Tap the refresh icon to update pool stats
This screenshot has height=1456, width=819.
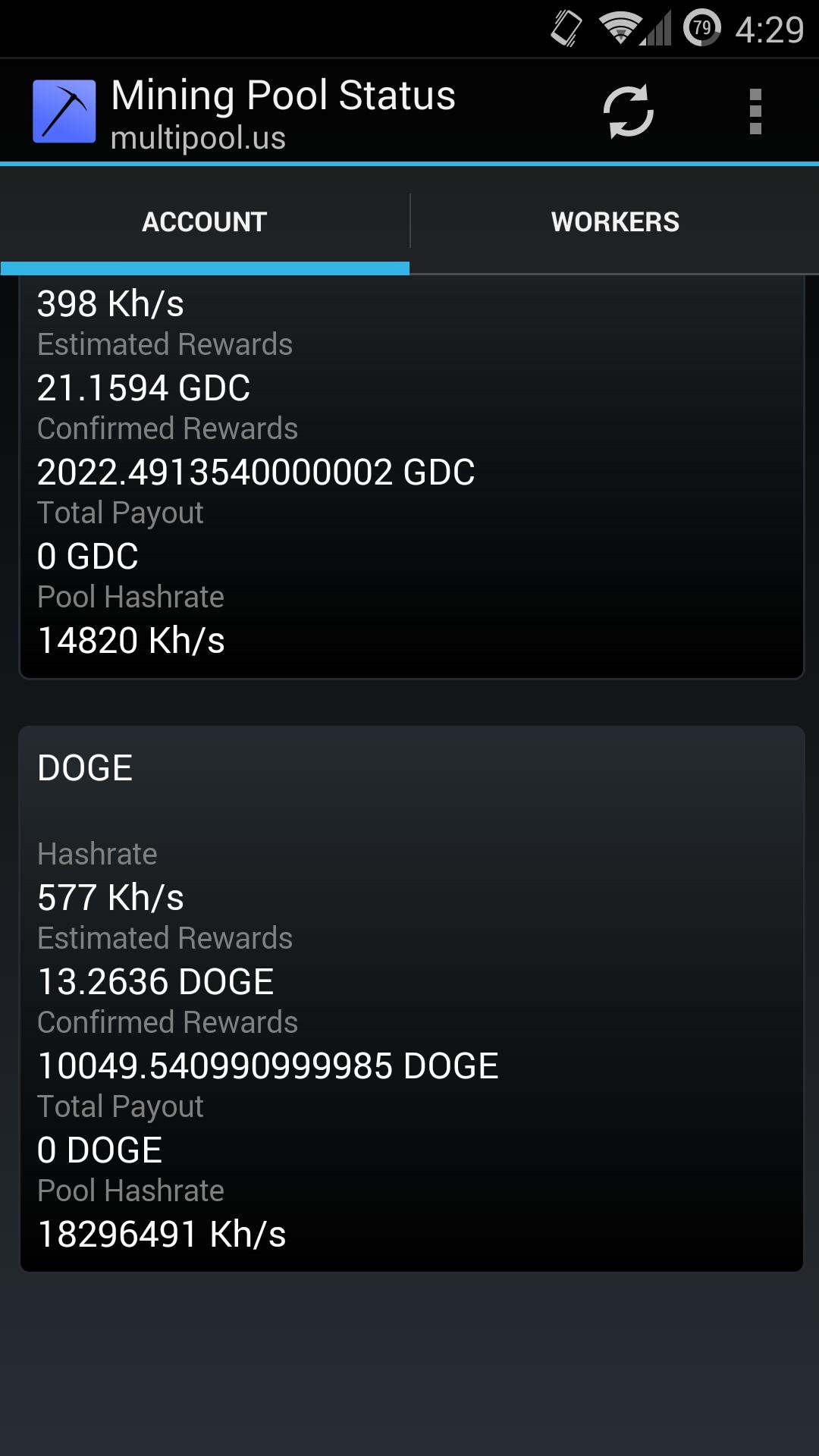pyautogui.click(x=628, y=111)
